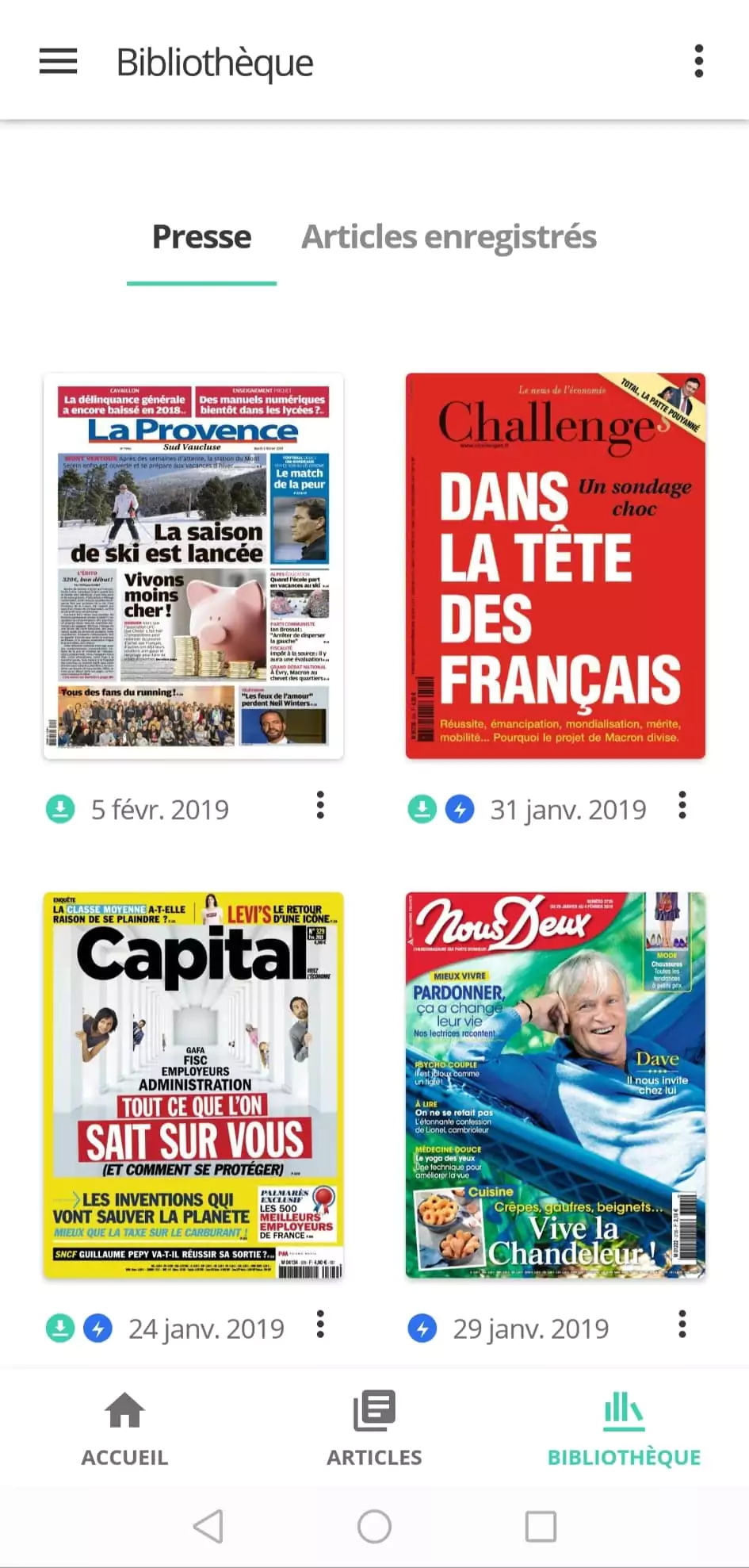
Task: Open options for the 31 janv. 2019 issue
Action: [682, 805]
